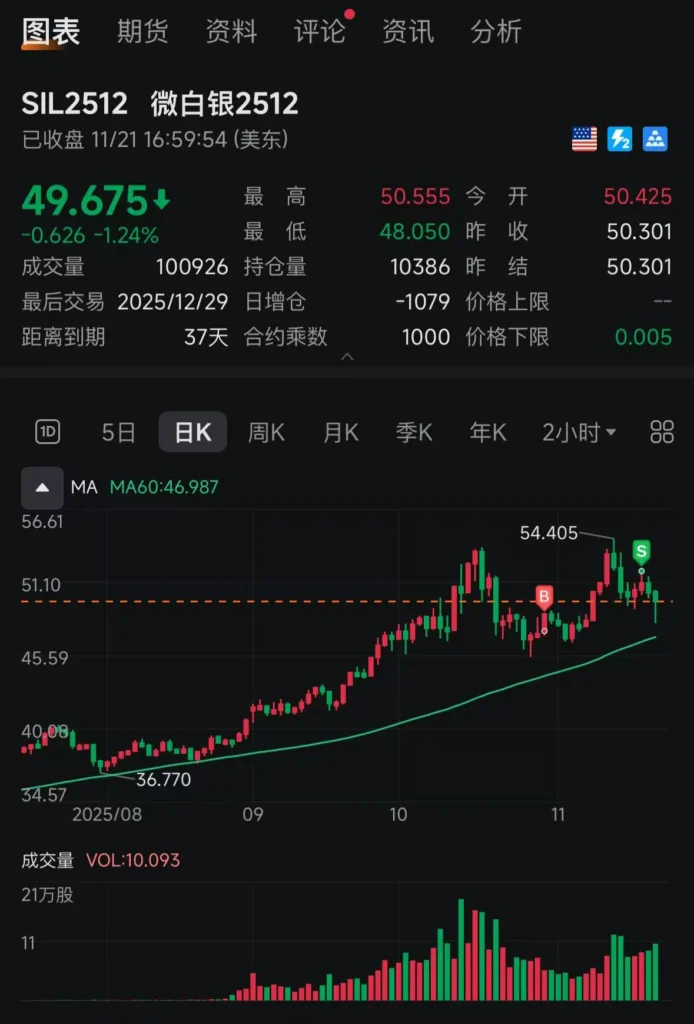Collapse the MA indicator arrow

click(x=43, y=487)
